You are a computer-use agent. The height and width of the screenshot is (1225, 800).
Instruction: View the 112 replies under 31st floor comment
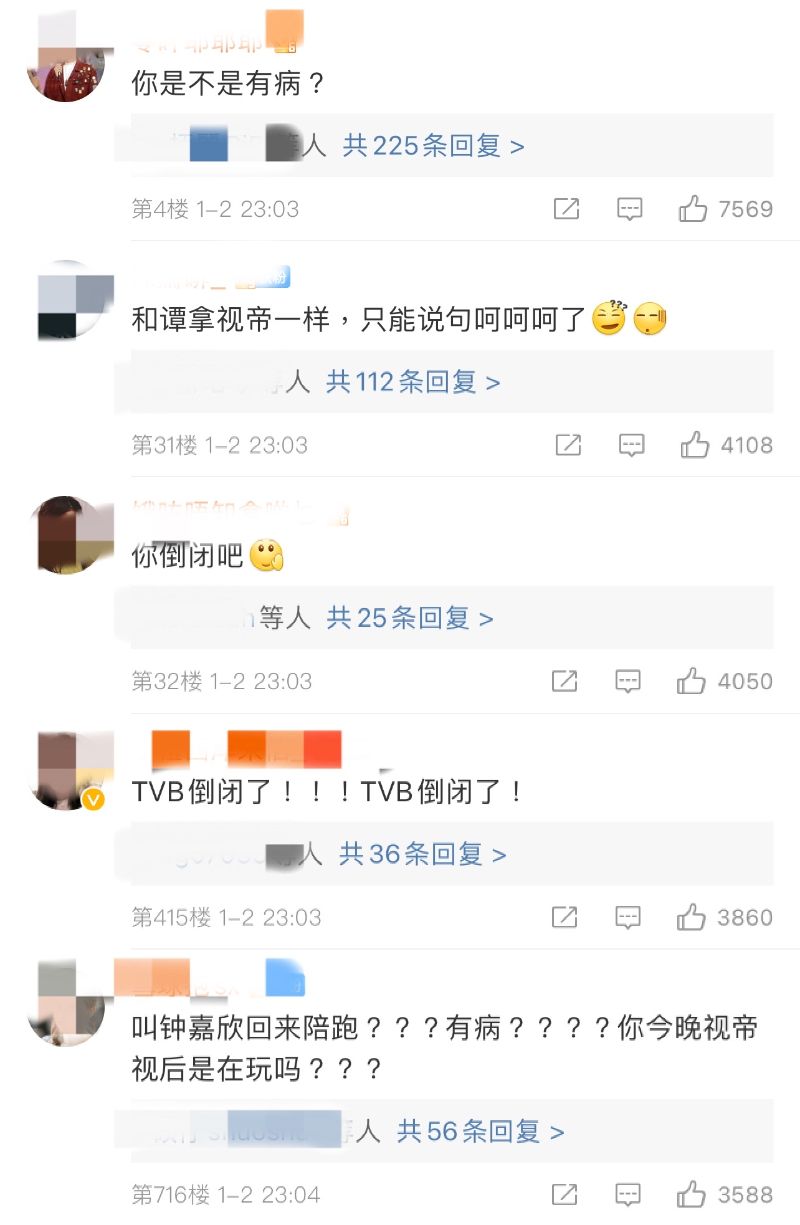tap(412, 382)
